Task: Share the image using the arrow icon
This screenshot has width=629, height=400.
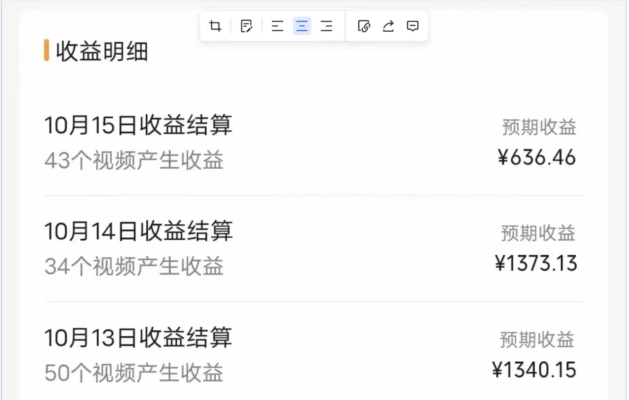Action: tap(388, 26)
